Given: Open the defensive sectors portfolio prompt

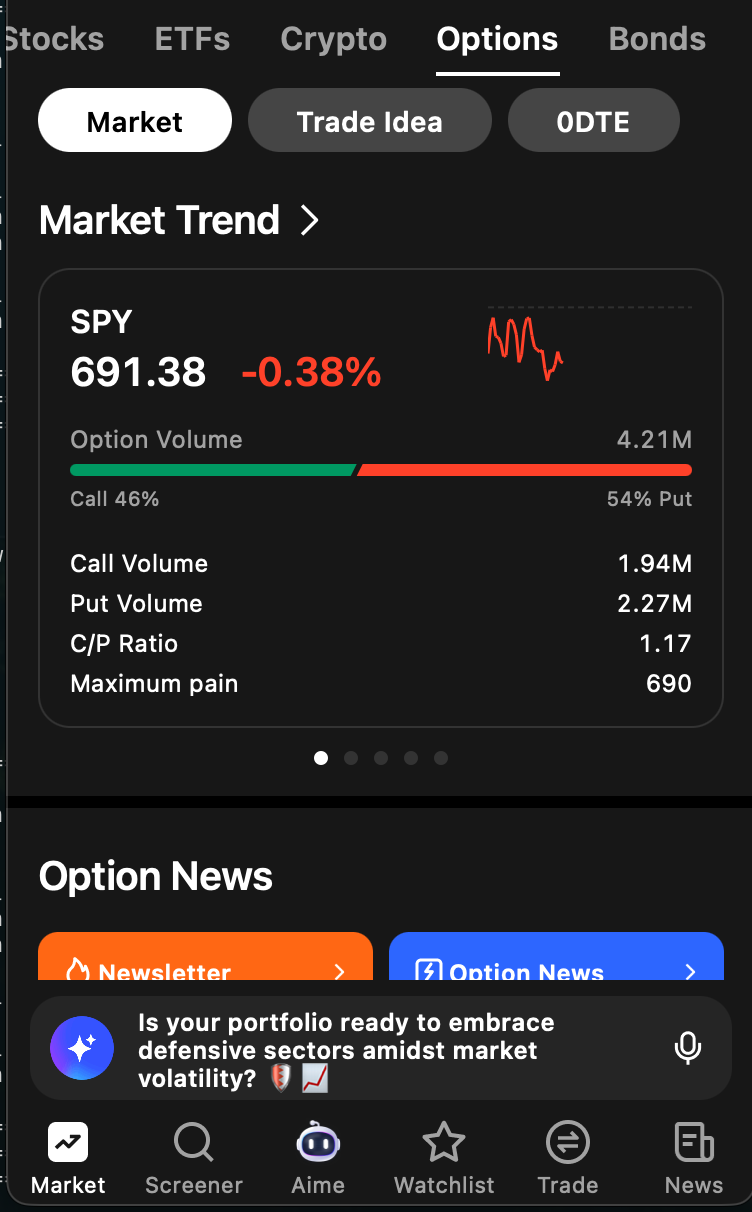Looking at the screenshot, I should point(346,1050).
